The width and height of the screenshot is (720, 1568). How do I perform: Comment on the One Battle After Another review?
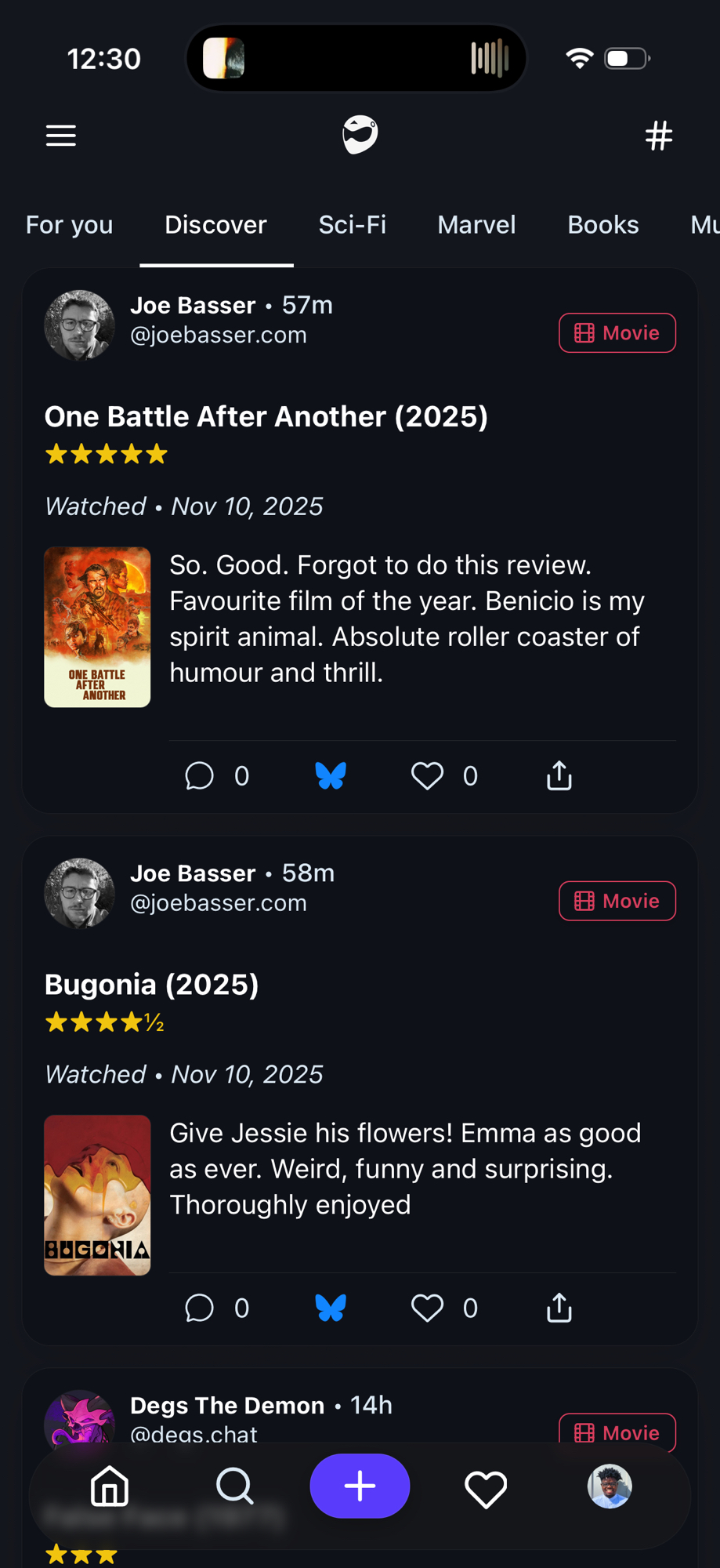click(199, 776)
